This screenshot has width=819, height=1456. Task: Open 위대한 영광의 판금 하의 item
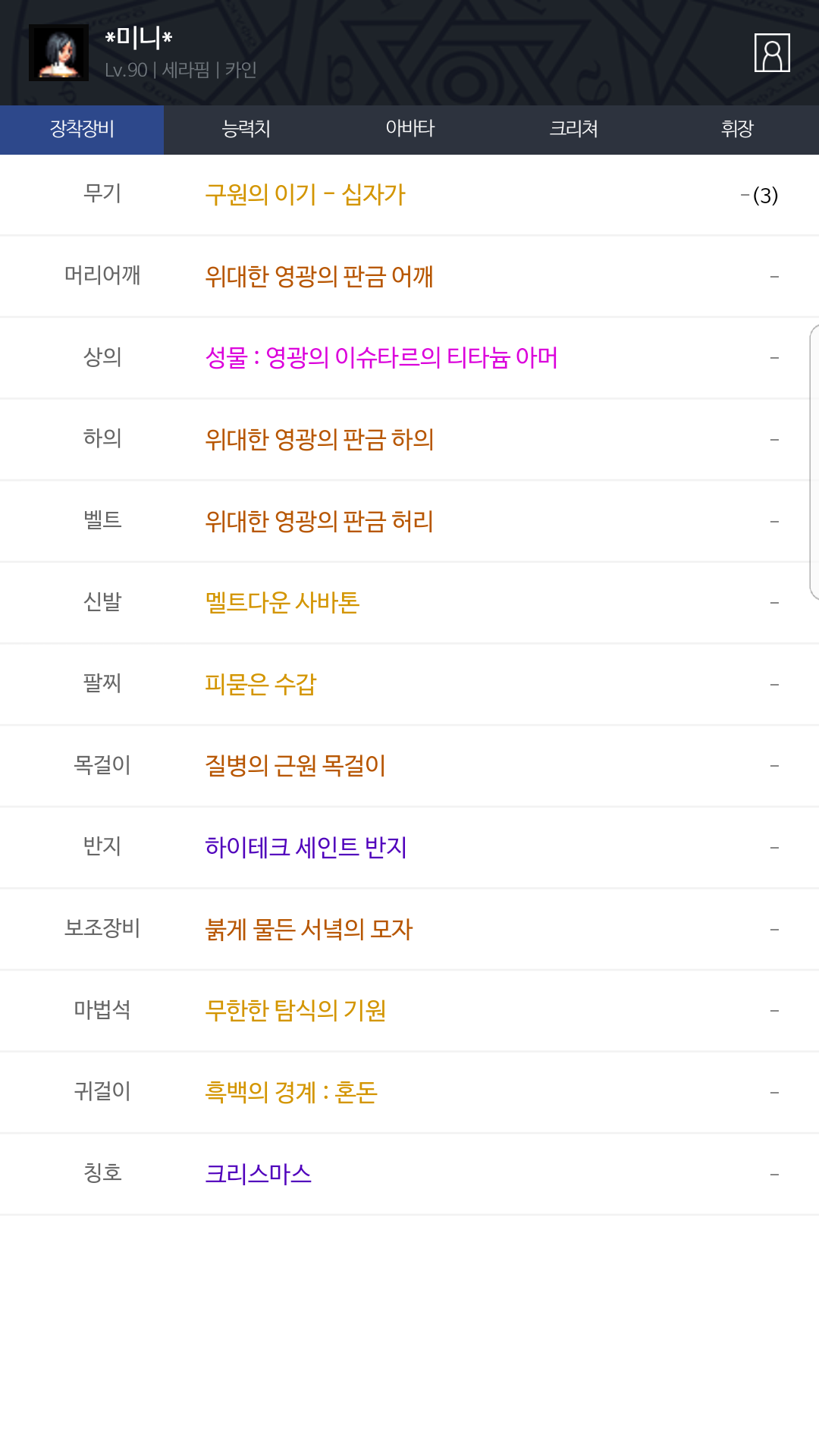319,440
